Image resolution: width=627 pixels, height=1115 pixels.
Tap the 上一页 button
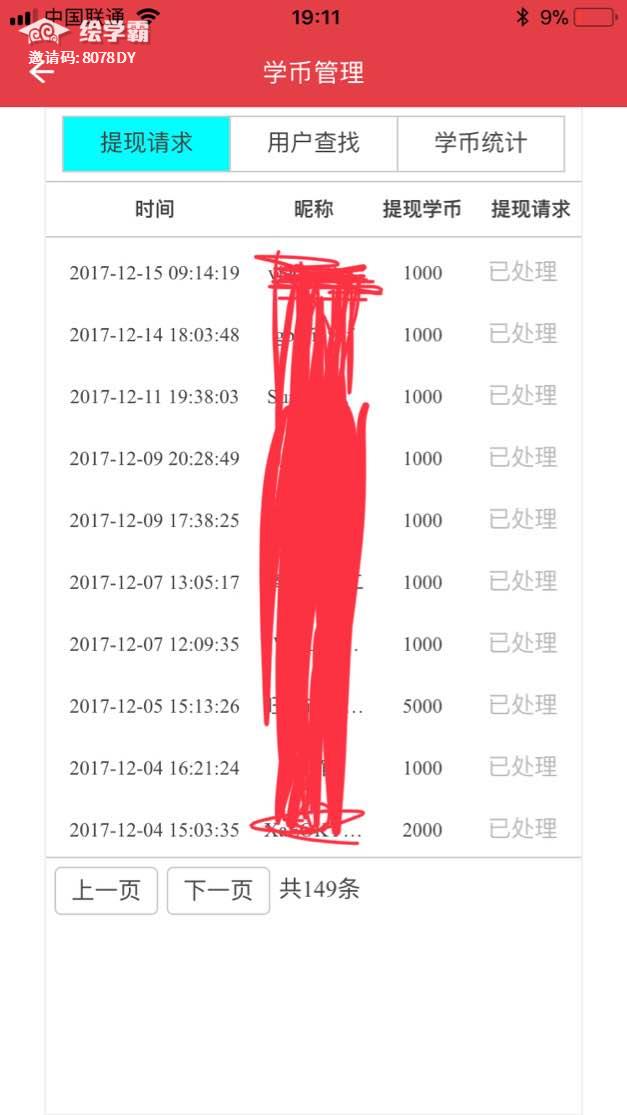[x=106, y=891]
